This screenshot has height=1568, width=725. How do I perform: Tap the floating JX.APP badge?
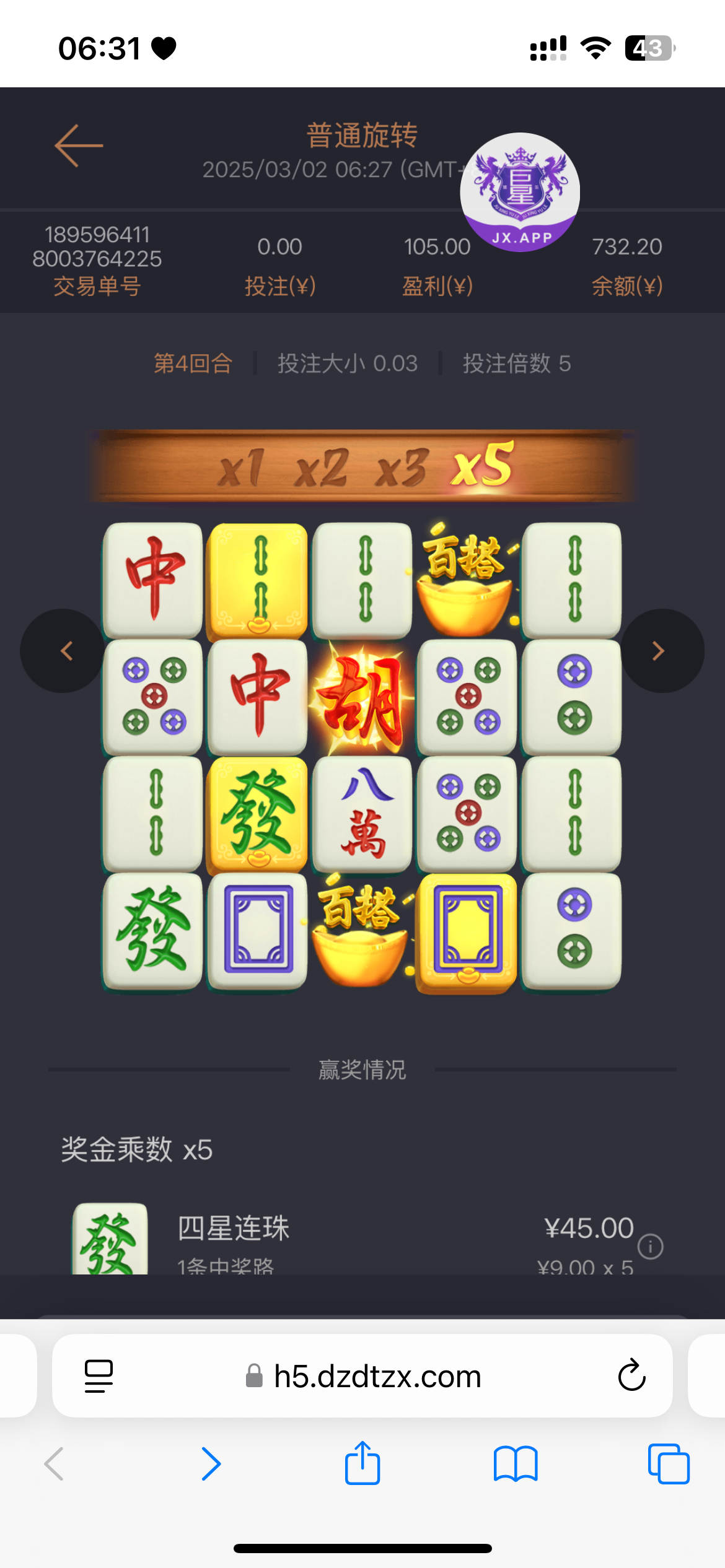(520, 193)
